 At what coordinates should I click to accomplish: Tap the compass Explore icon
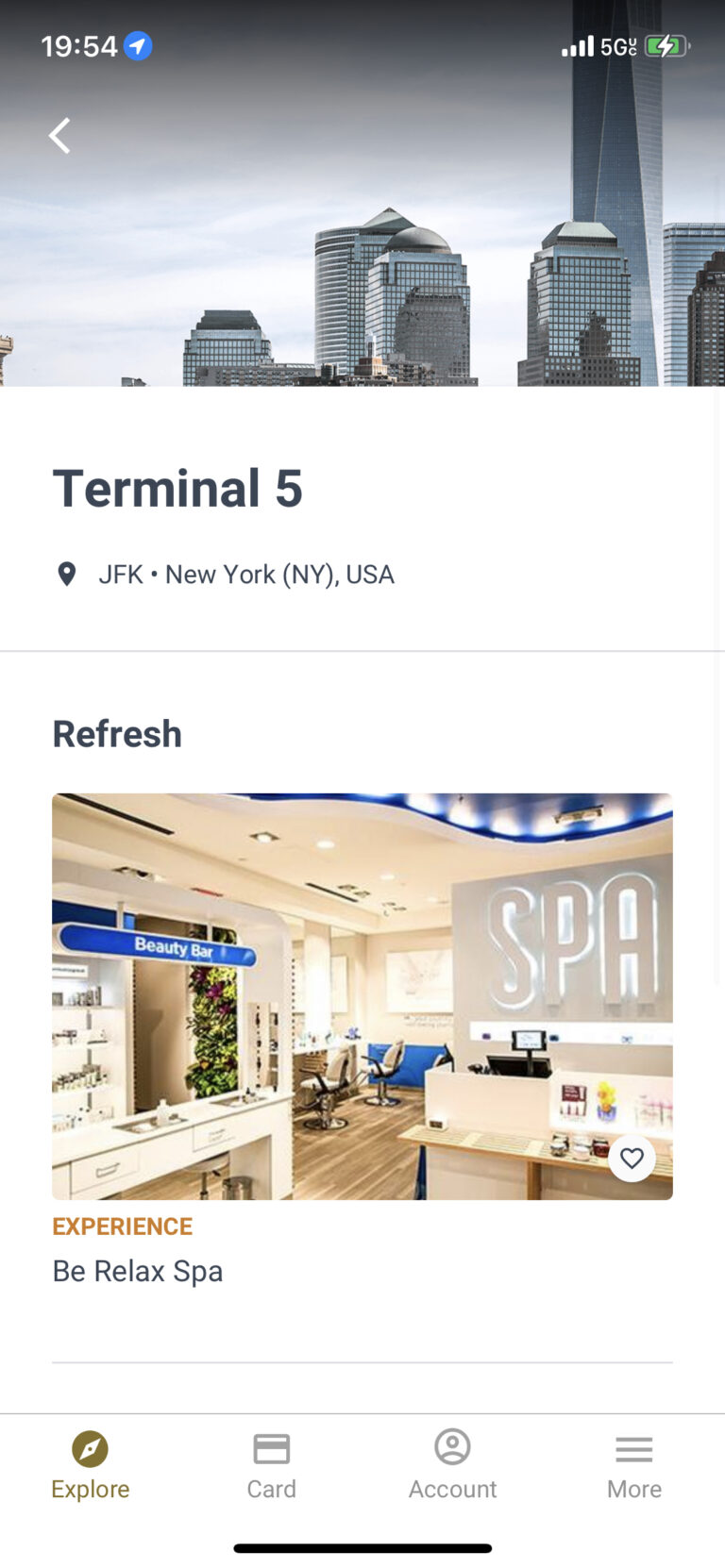(x=90, y=1449)
